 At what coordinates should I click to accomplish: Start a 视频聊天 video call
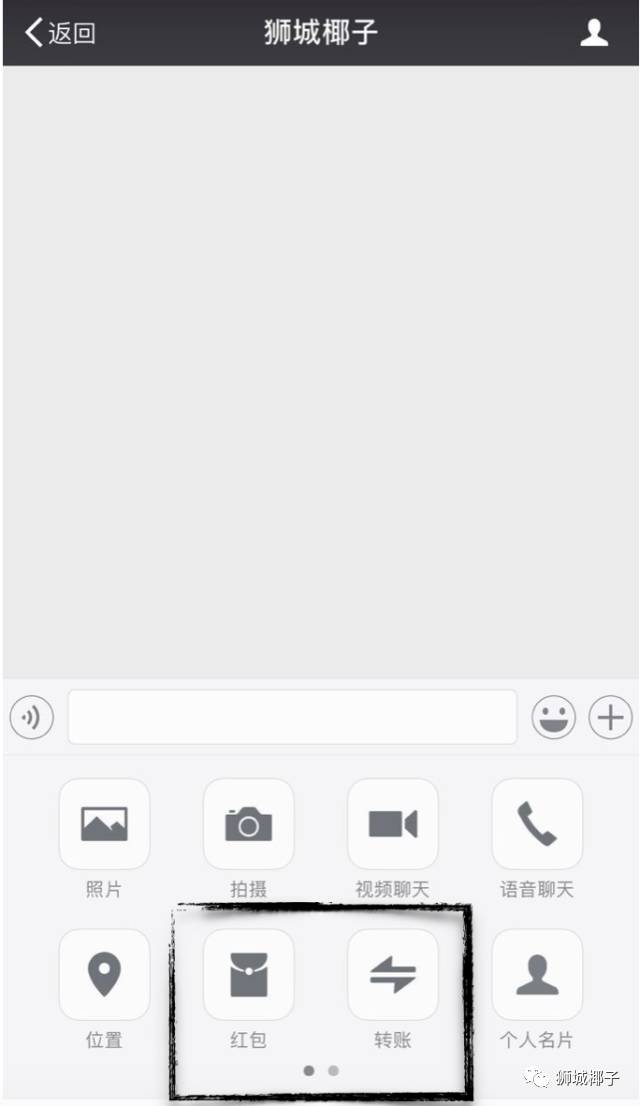(x=392, y=824)
